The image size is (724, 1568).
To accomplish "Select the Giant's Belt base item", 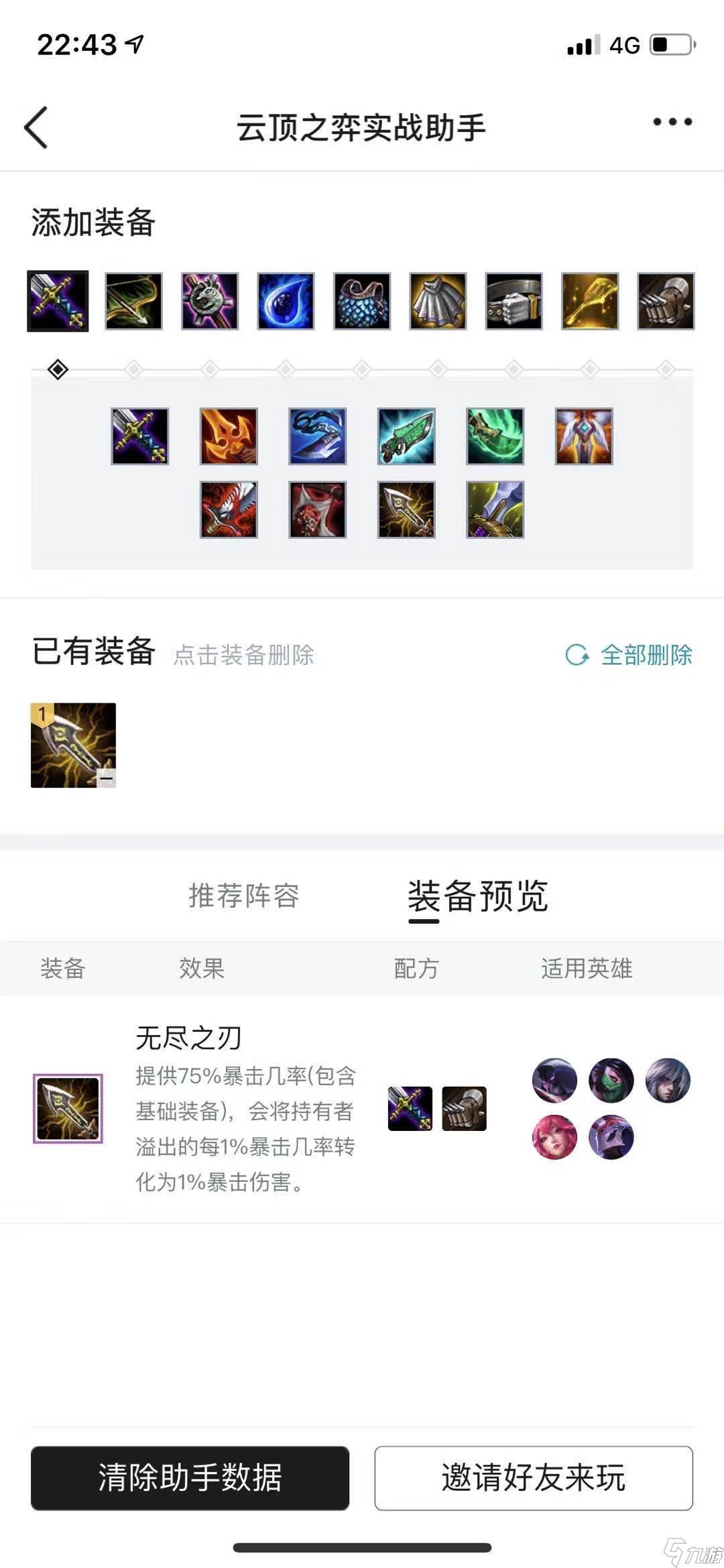I will tap(514, 301).
